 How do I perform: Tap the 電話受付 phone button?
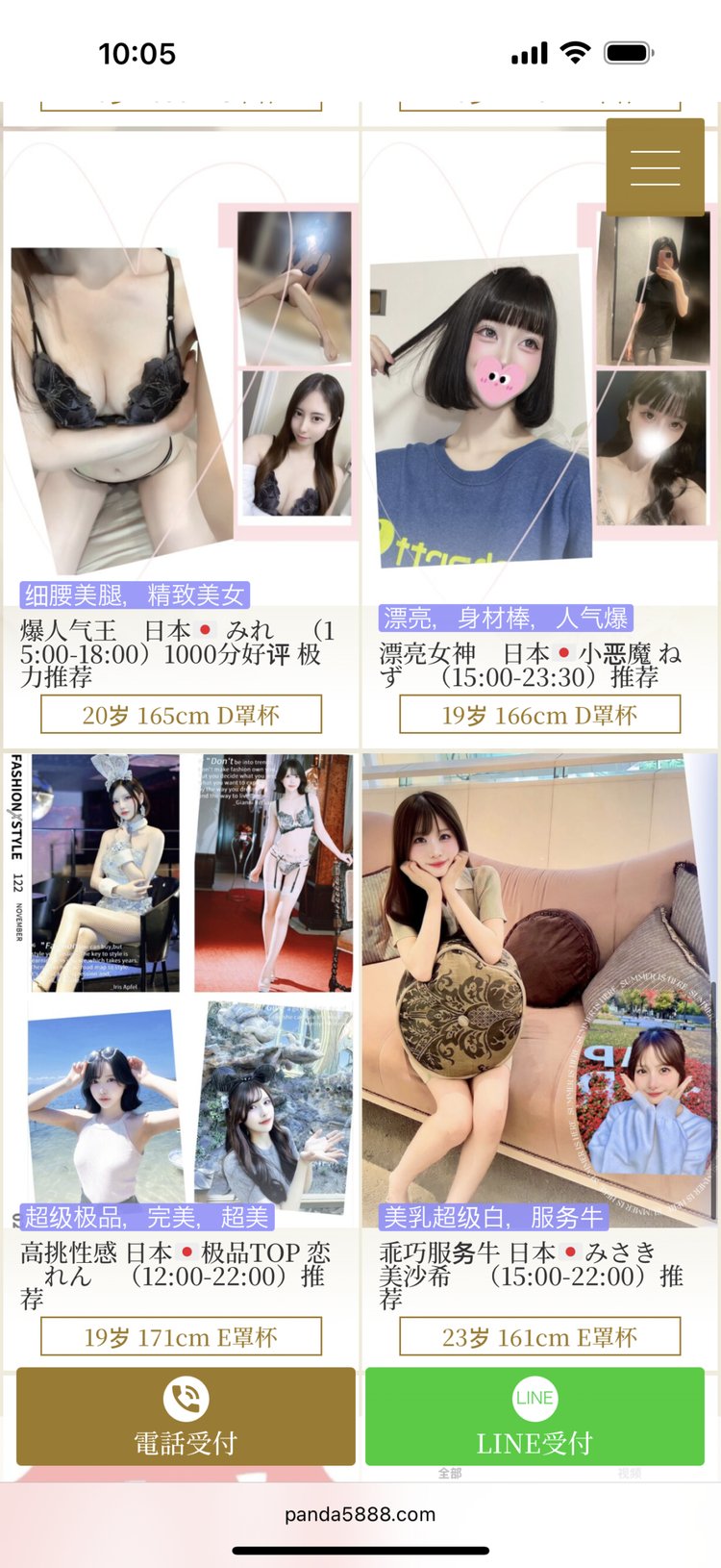186,1416
